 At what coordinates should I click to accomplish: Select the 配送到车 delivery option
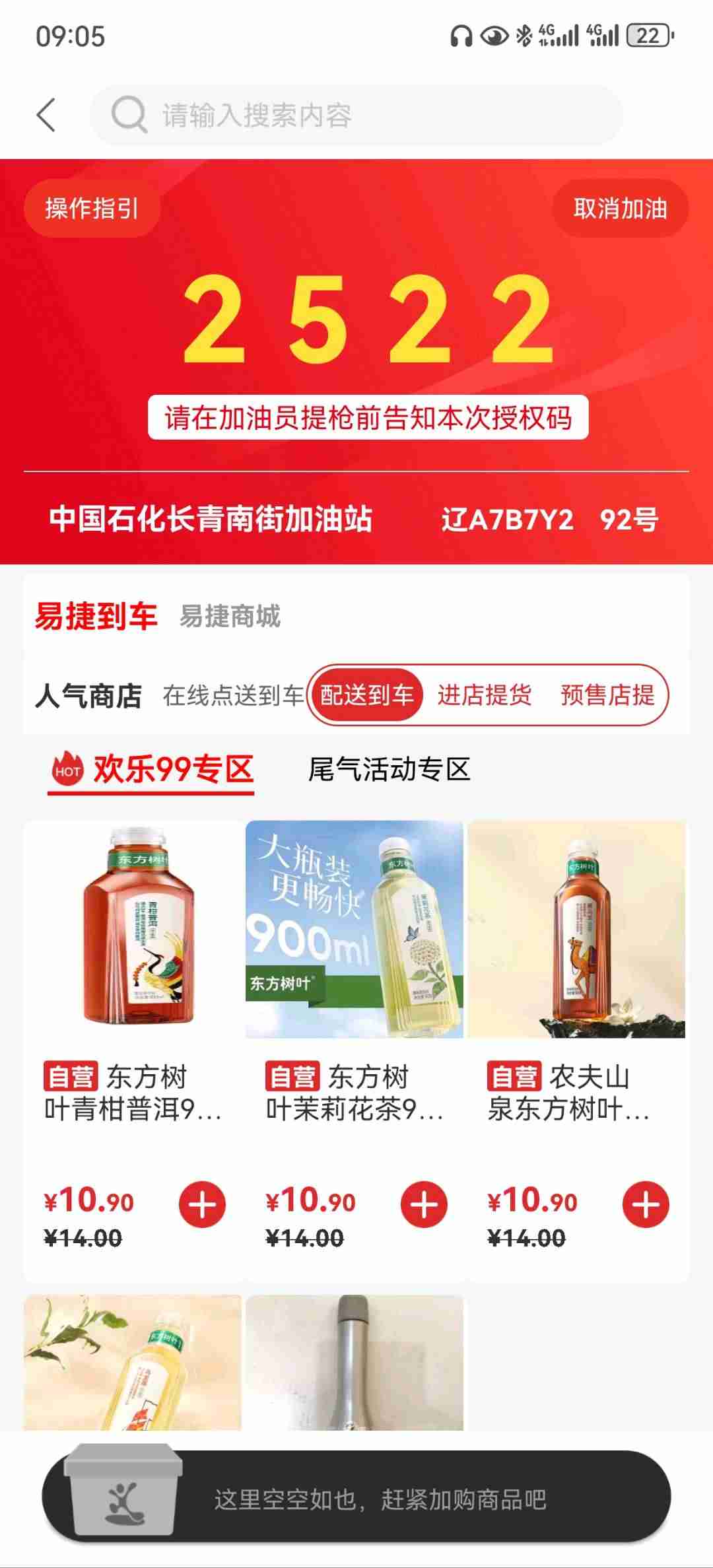(367, 695)
